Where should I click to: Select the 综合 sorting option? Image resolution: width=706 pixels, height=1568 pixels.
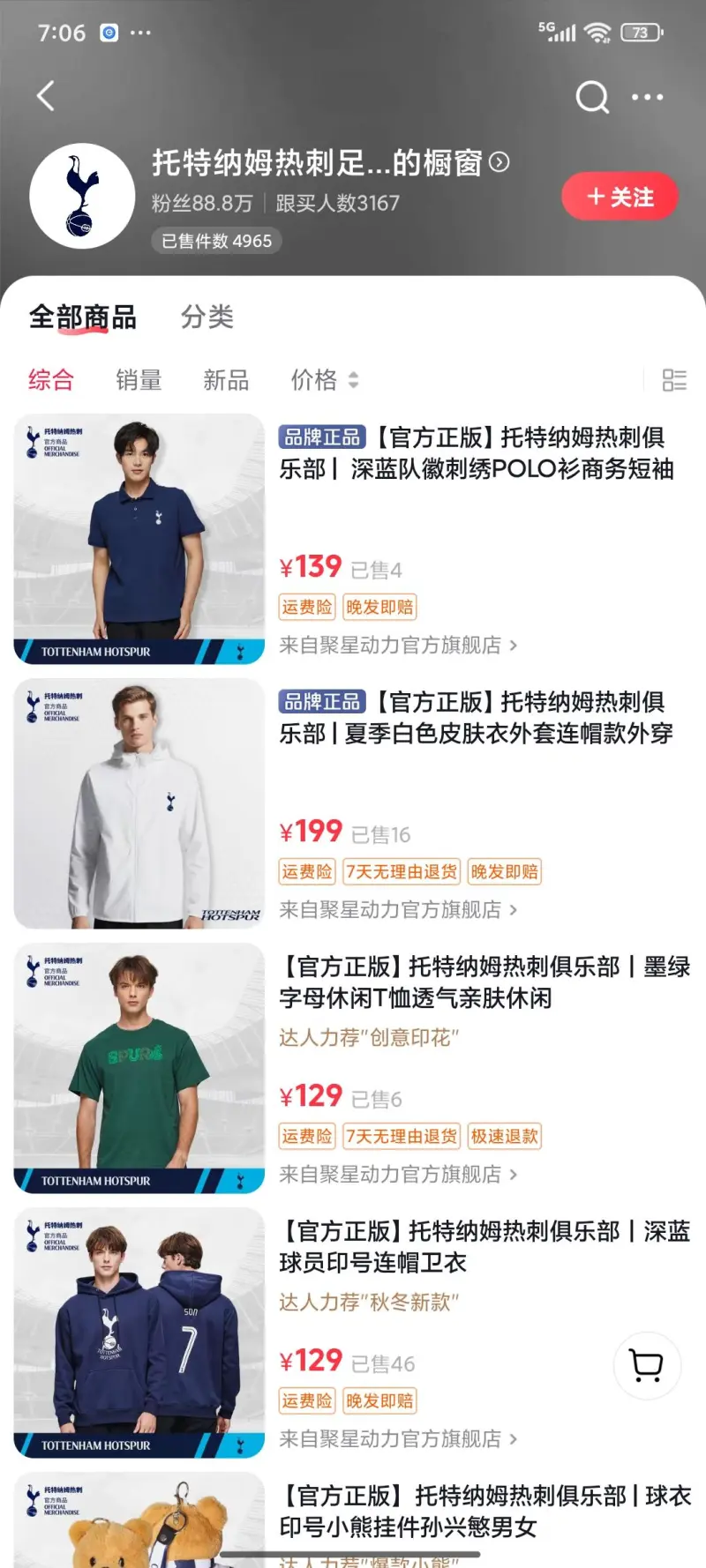(x=51, y=380)
